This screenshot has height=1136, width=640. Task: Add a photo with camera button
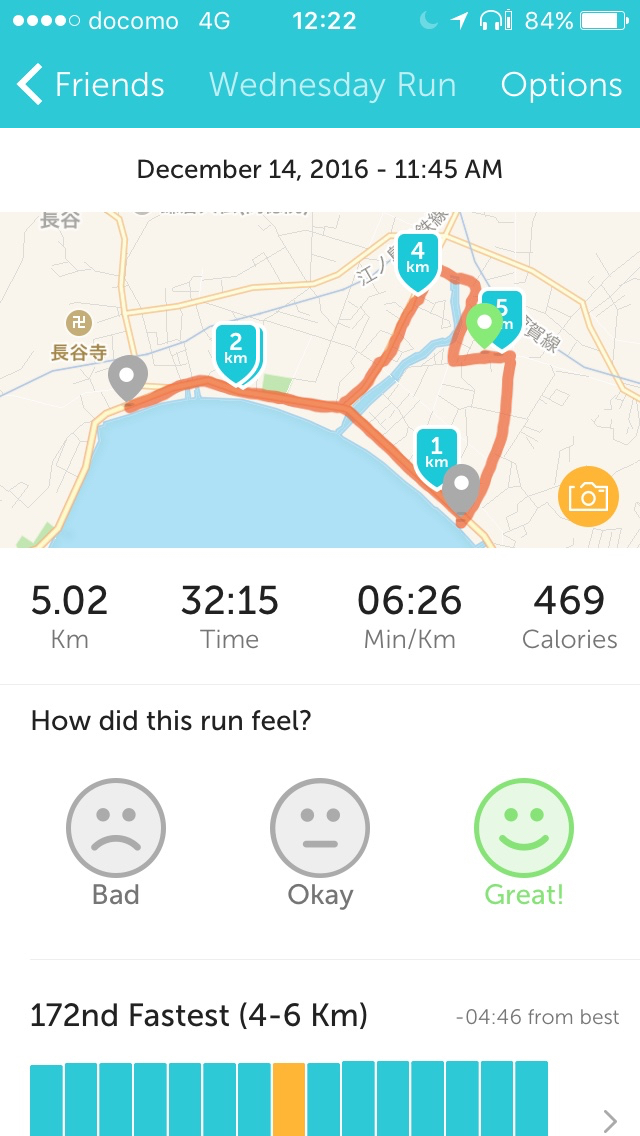point(587,496)
